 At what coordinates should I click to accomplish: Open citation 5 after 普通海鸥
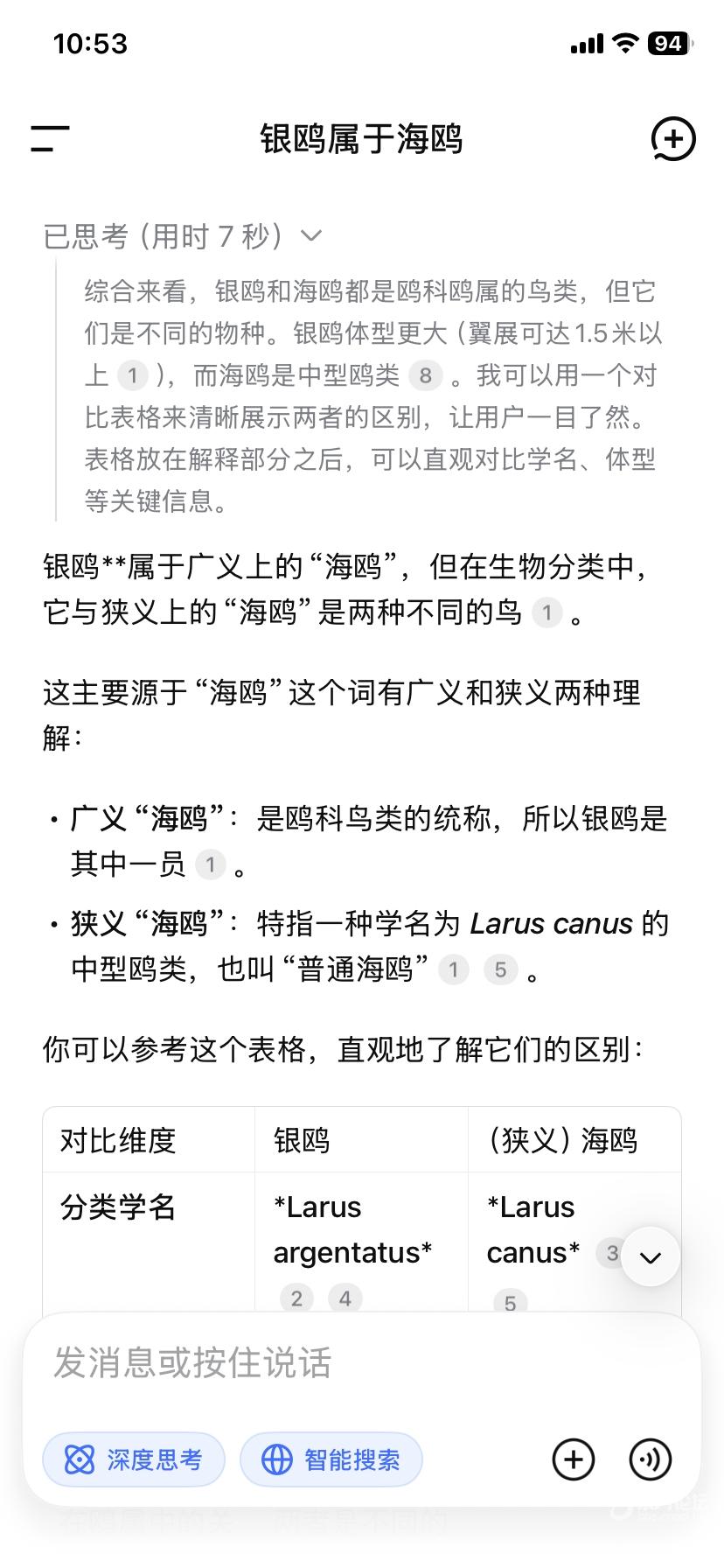click(500, 969)
